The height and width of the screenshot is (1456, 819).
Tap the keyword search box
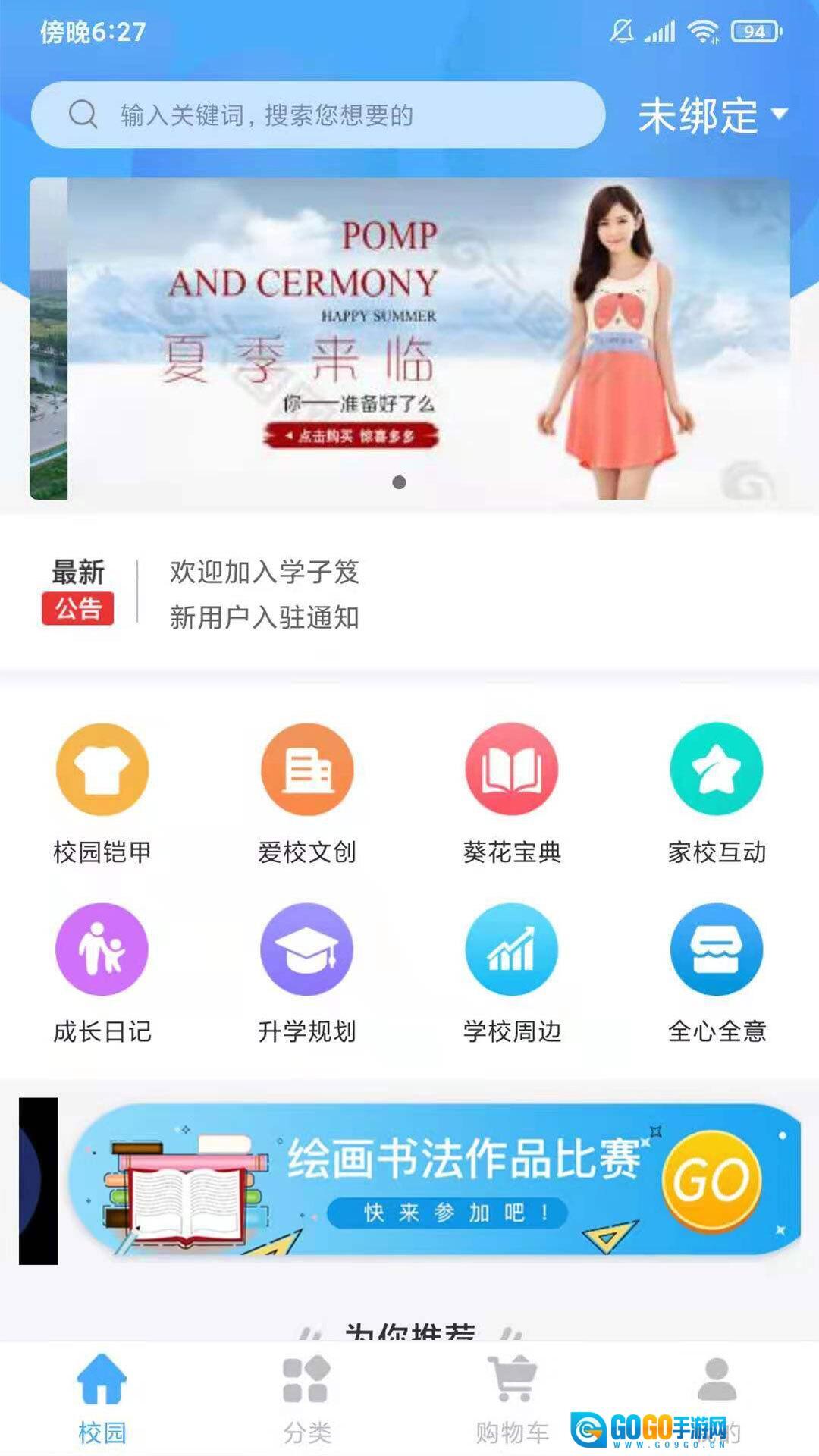coord(318,115)
